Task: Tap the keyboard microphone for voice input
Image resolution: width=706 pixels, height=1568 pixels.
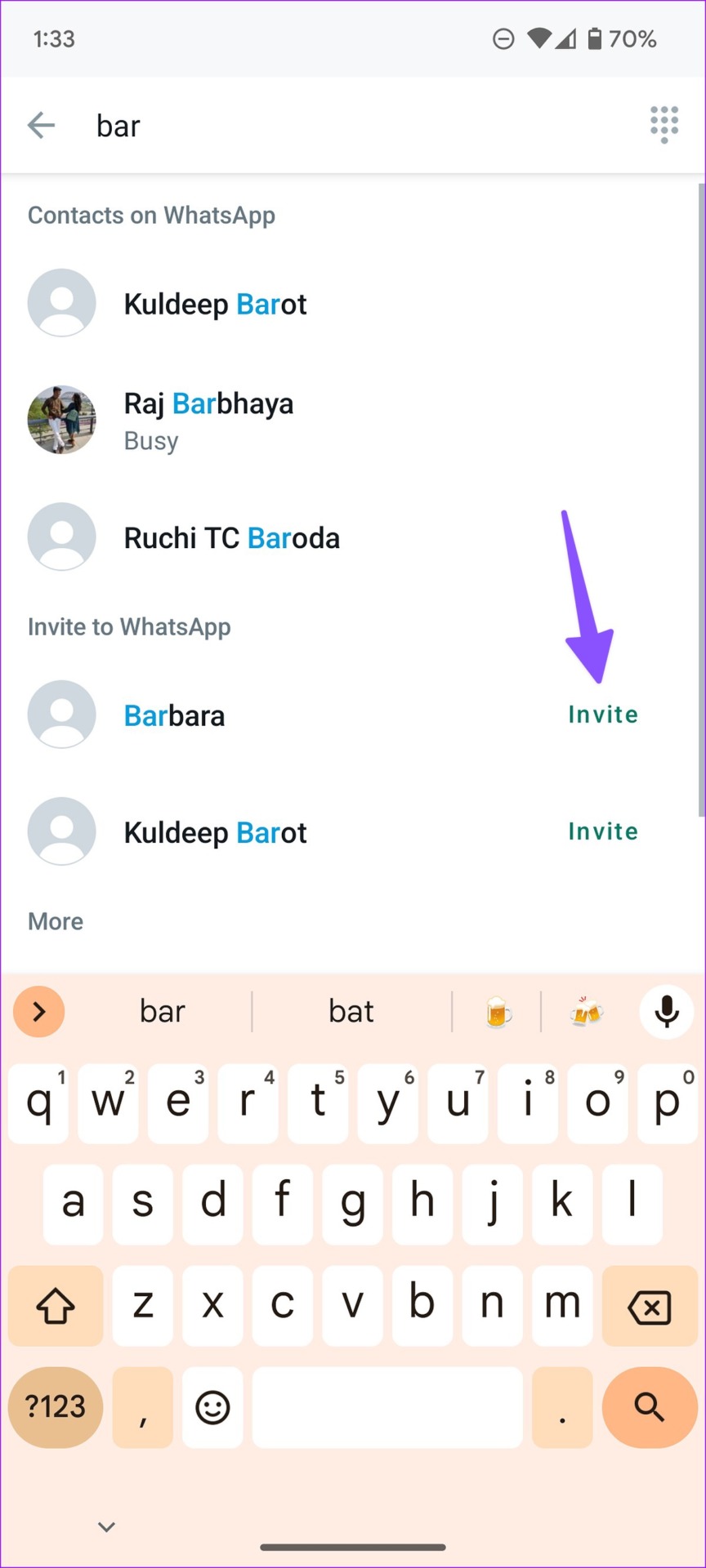Action: (667, 1012)
